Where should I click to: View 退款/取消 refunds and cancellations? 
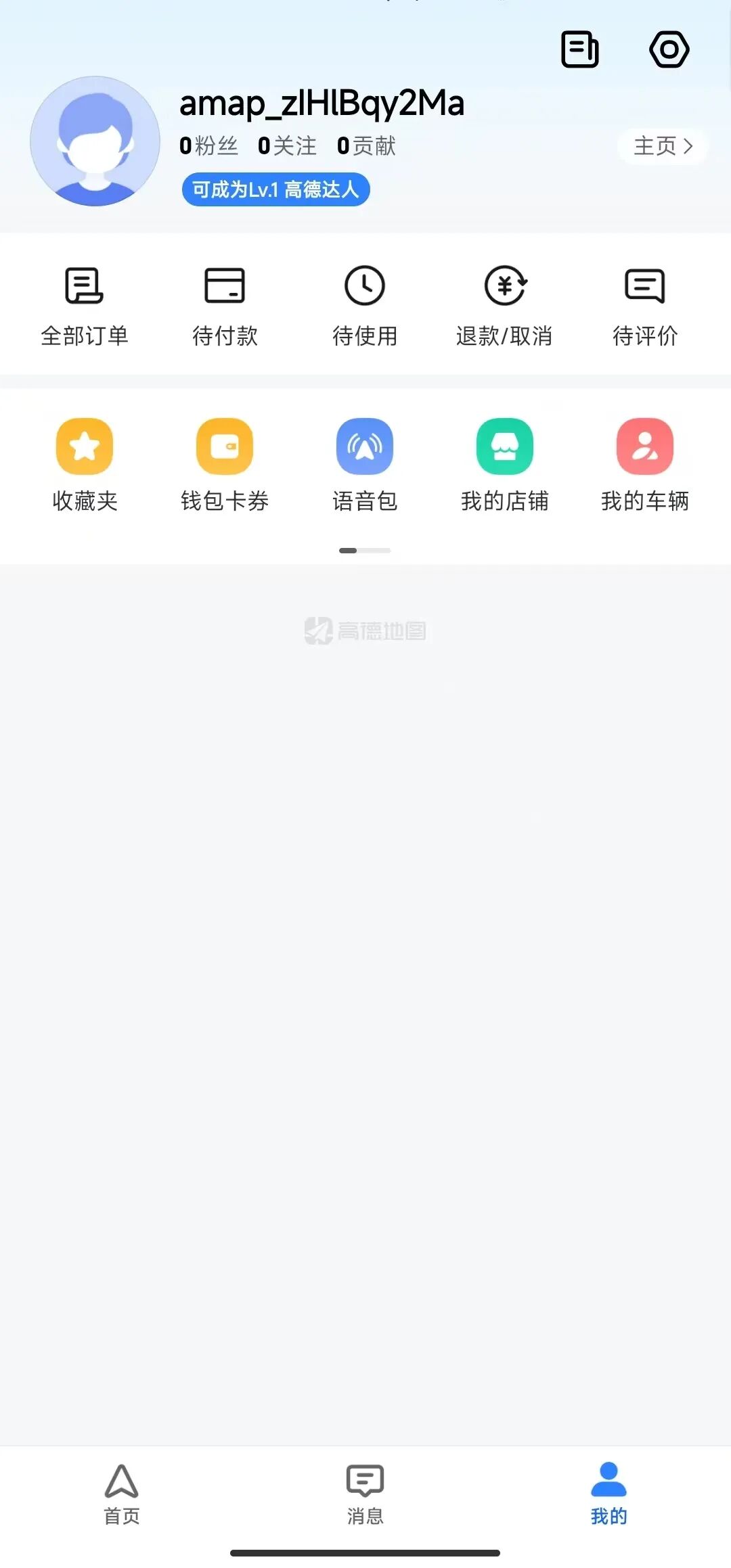click(504, 304)
